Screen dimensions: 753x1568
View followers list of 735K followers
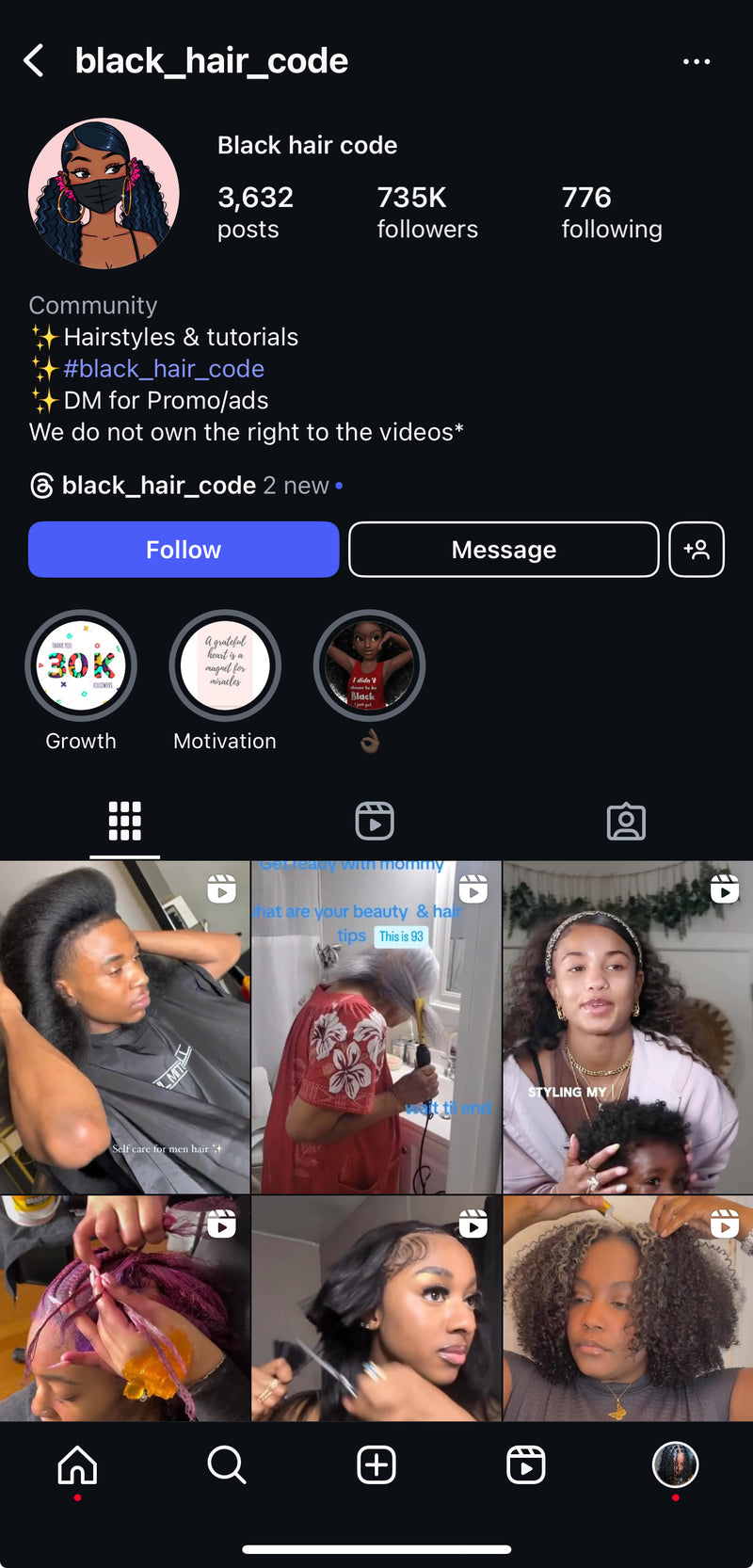coord(427,212)
